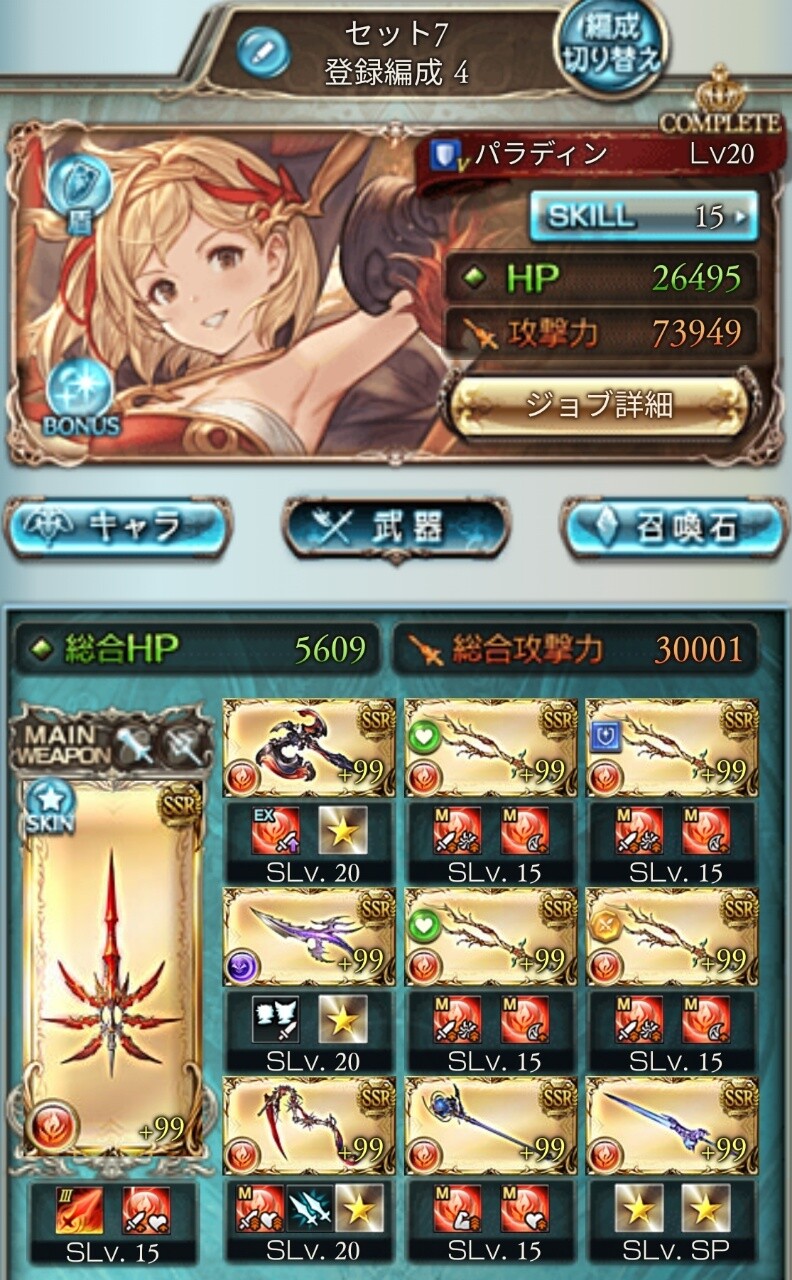
Task: Open the SKILL 15 settings
Action: [643, 215]
